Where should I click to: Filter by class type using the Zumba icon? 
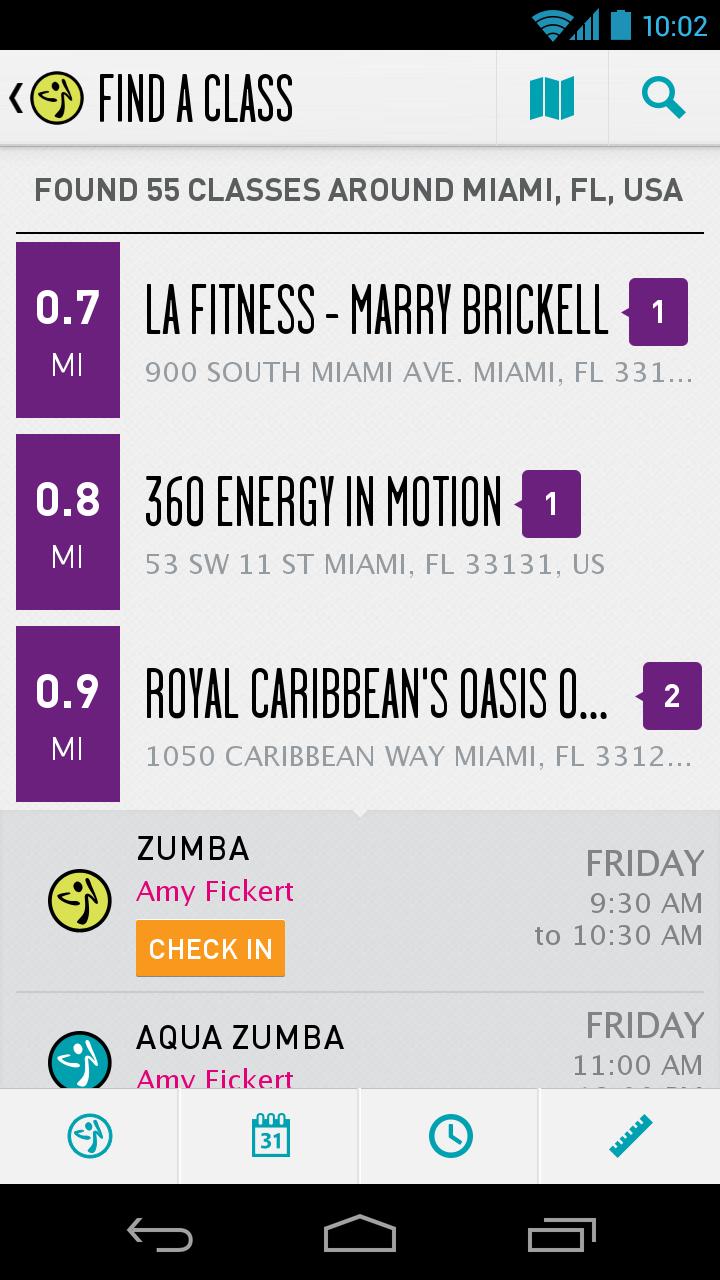click(90, 1136)
